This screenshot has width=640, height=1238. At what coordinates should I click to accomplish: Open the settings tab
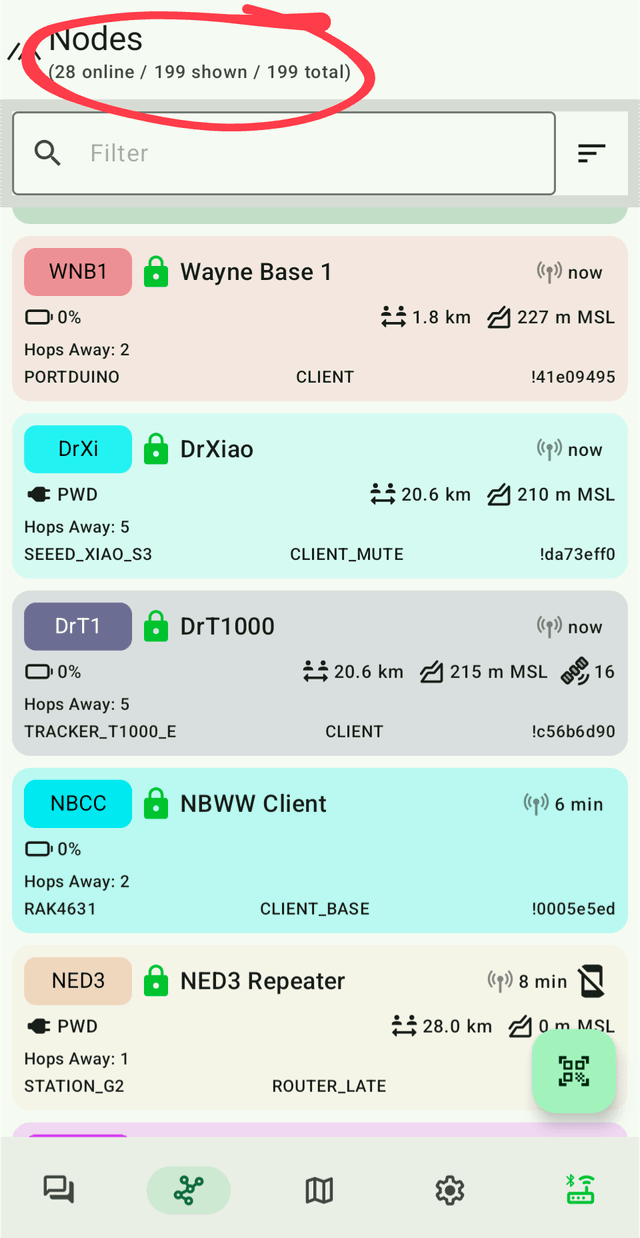(450, 1190)
